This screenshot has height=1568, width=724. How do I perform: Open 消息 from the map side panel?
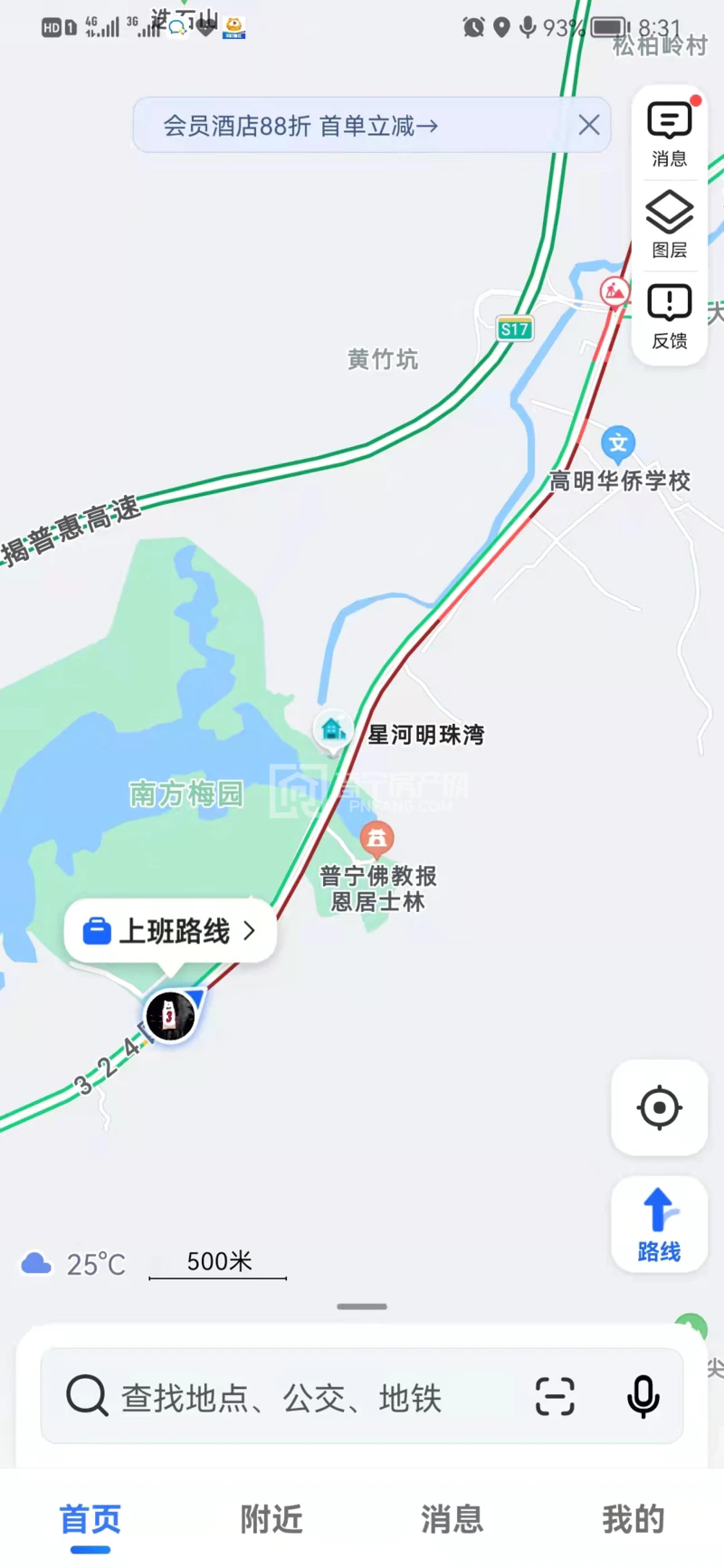click(x=670, y=134)
